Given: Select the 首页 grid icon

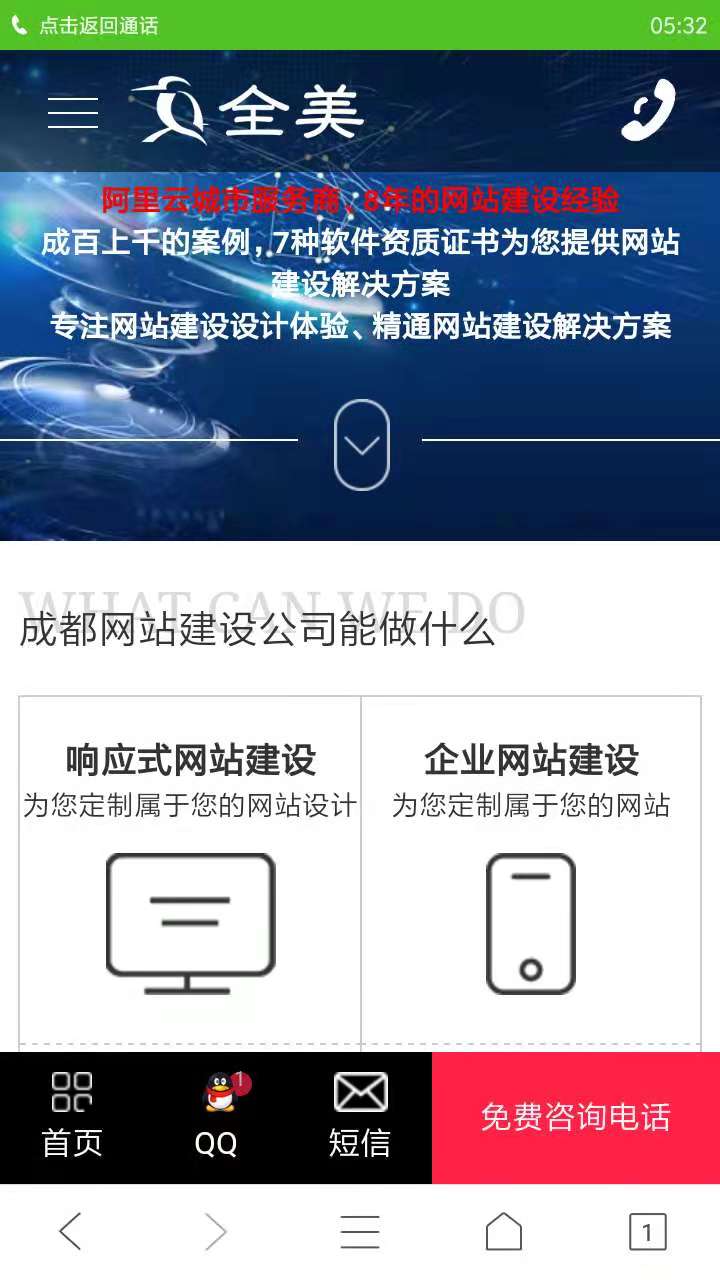Looking at the screenshot, I should coord(70,1091).
